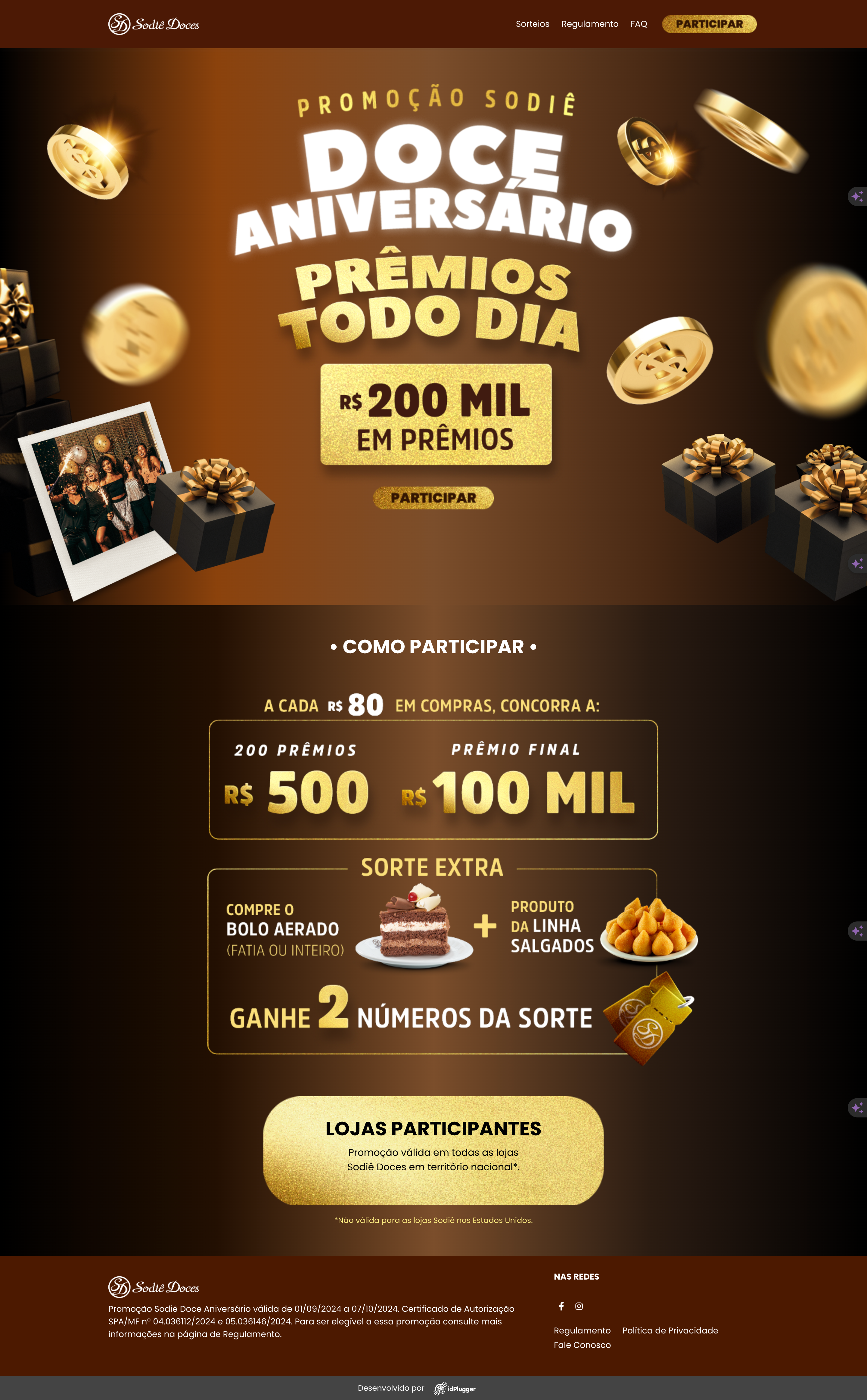Tap PARTICIPAR below the R$ 200 MIL banner

click(433, 498)
